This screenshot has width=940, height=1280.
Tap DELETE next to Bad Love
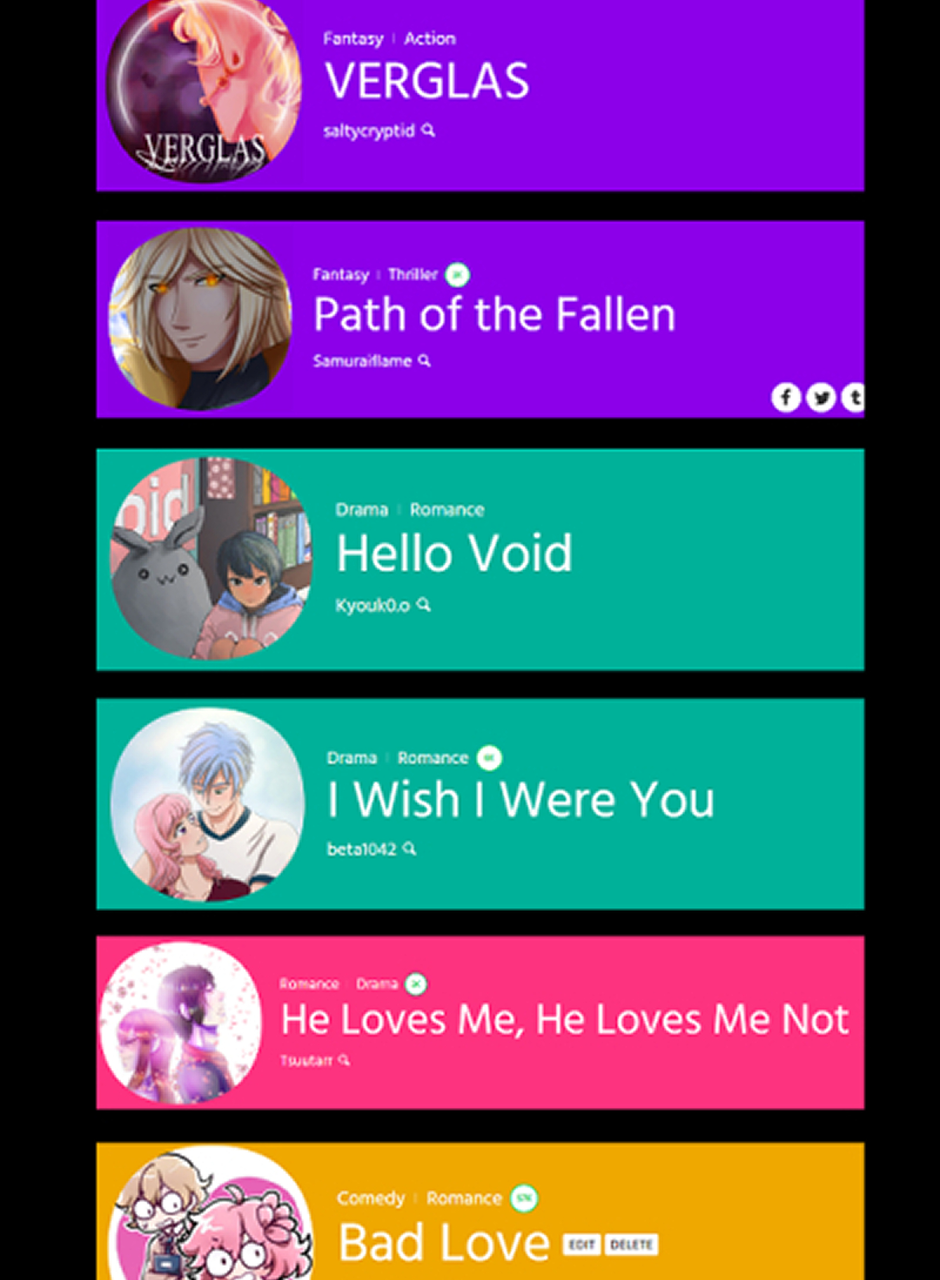[631, 1245]
